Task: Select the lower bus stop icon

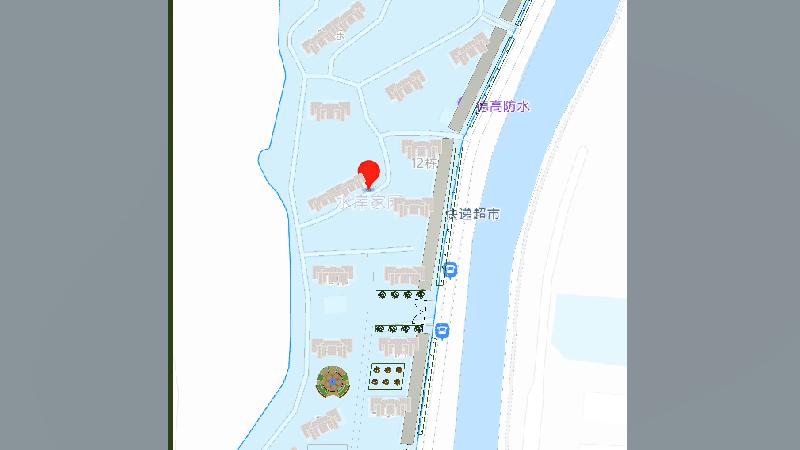Action: point(442,330)
